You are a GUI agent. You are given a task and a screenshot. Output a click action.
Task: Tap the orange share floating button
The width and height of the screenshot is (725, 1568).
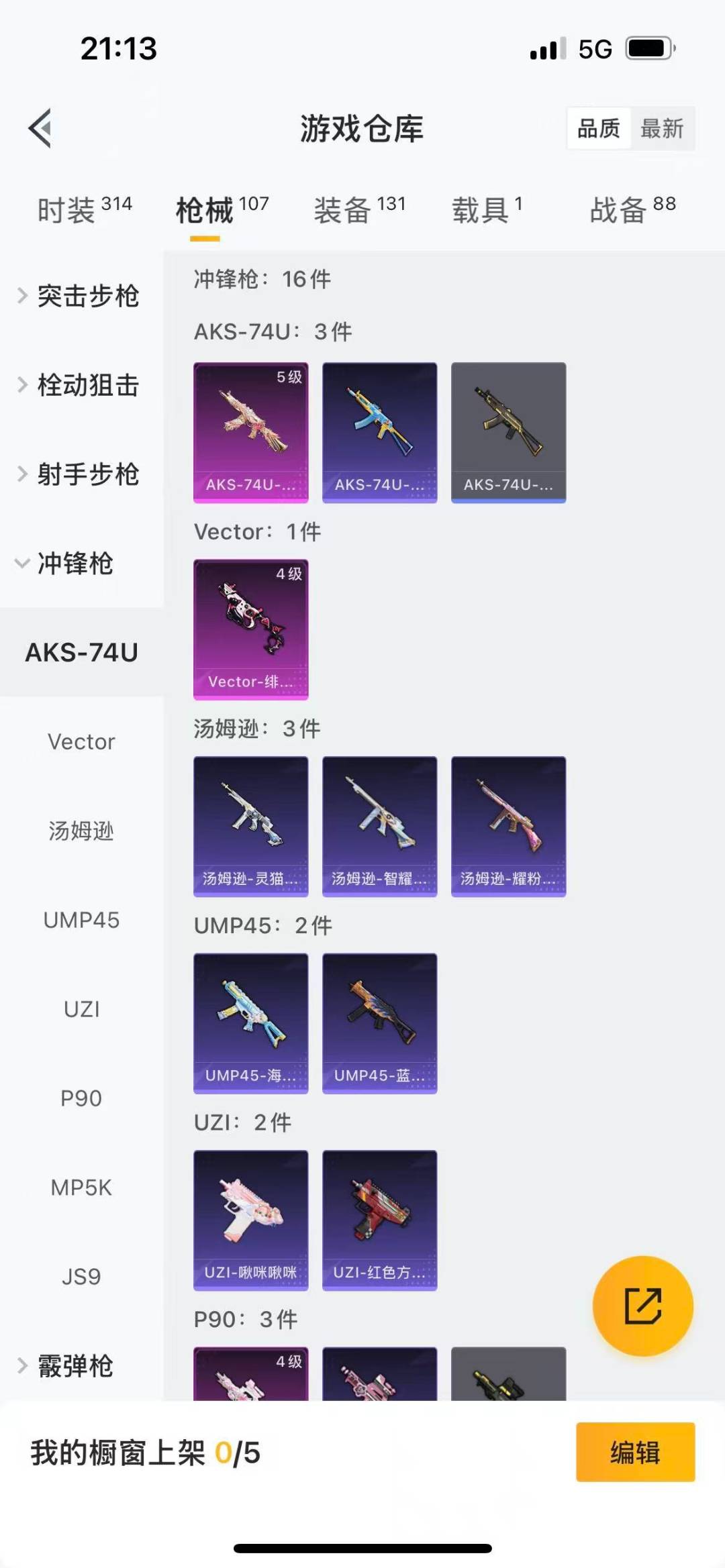(x=642, y=1306)
